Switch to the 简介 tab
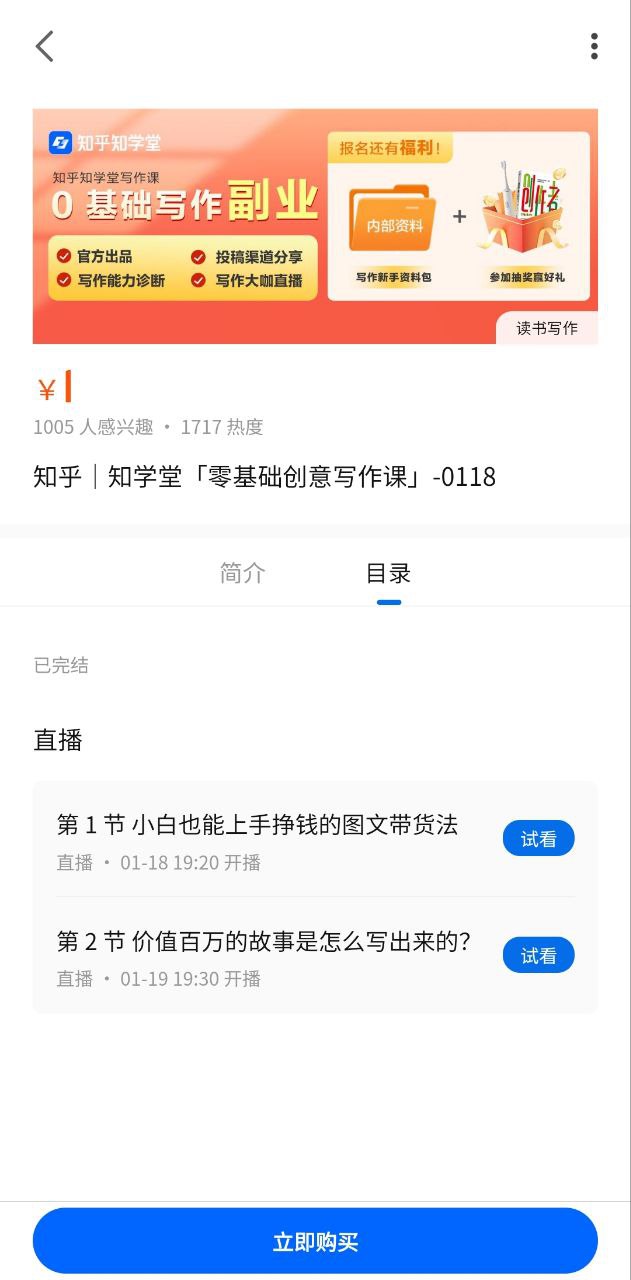 243,573
